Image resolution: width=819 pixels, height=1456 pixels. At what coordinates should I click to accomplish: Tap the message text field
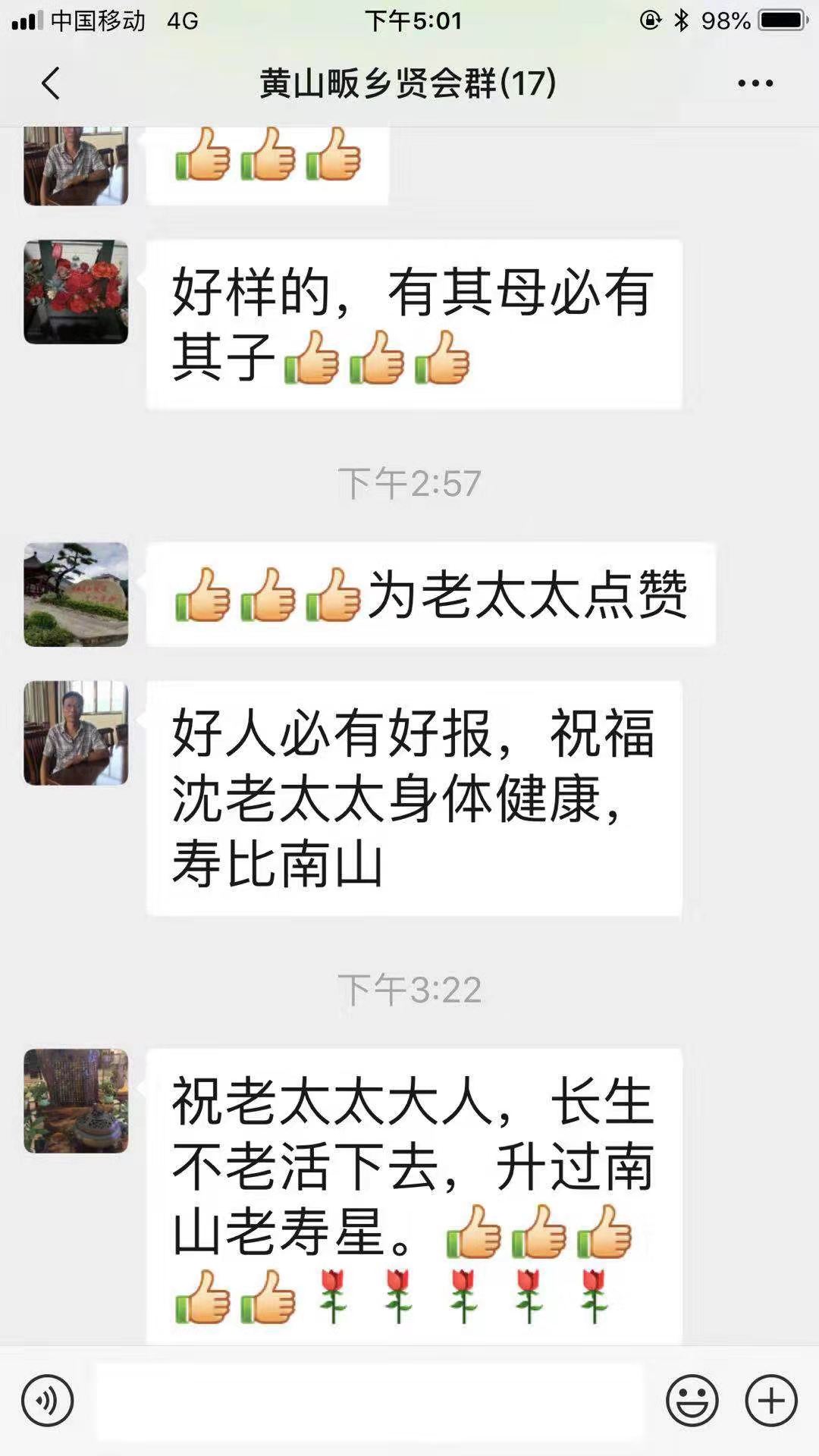point(369,1401)
